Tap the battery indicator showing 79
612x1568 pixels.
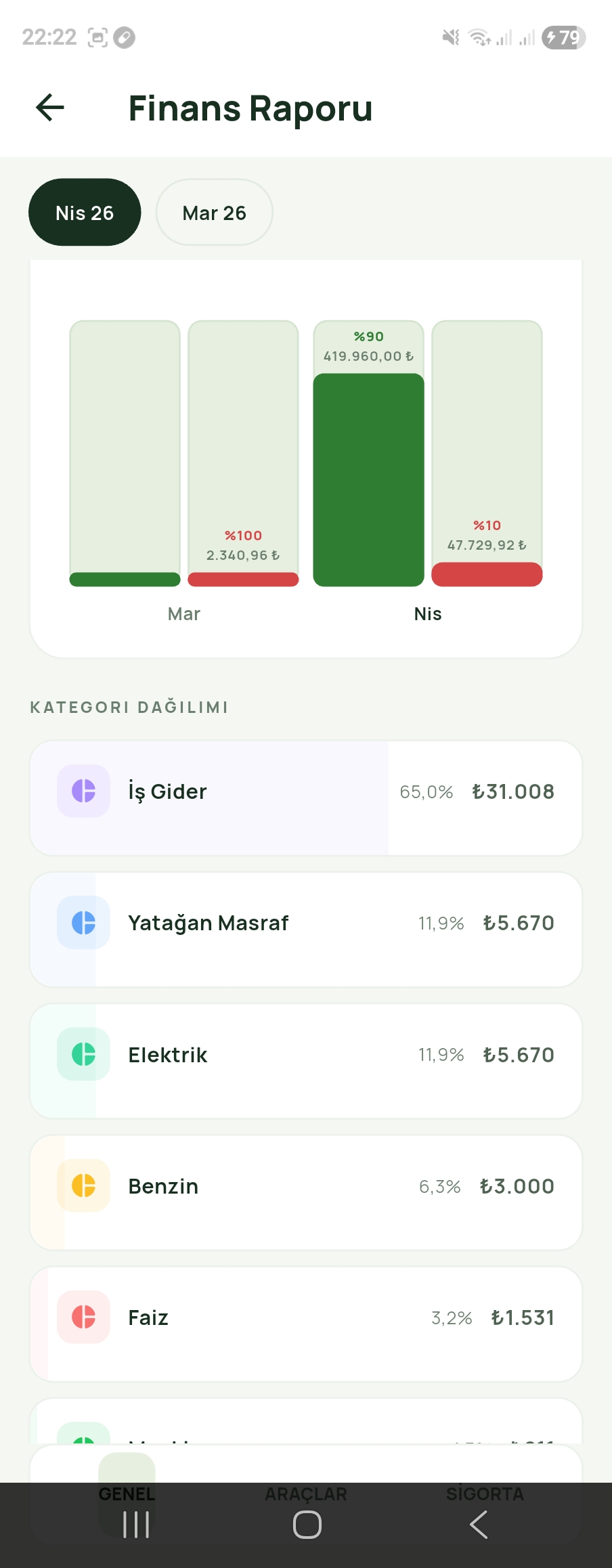click(x=564, y=37)
